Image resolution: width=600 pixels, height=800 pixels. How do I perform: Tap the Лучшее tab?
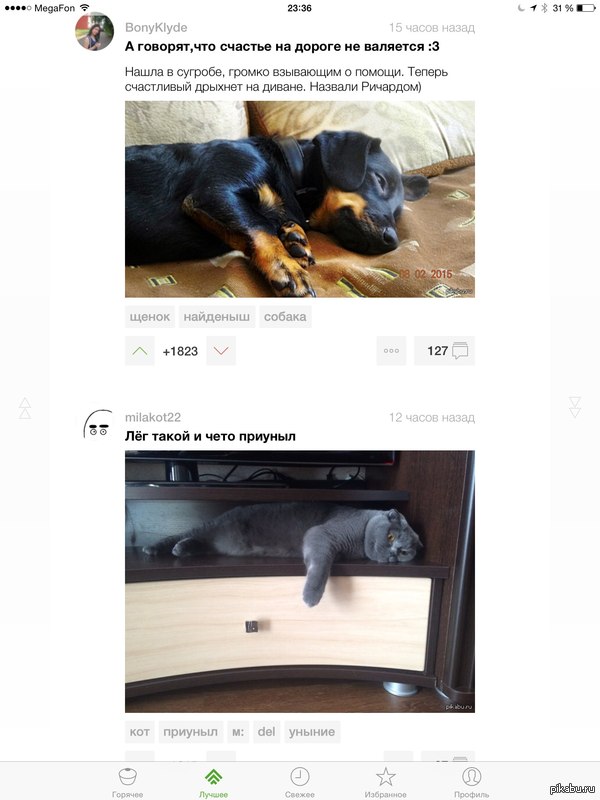(x=213, y=781)
